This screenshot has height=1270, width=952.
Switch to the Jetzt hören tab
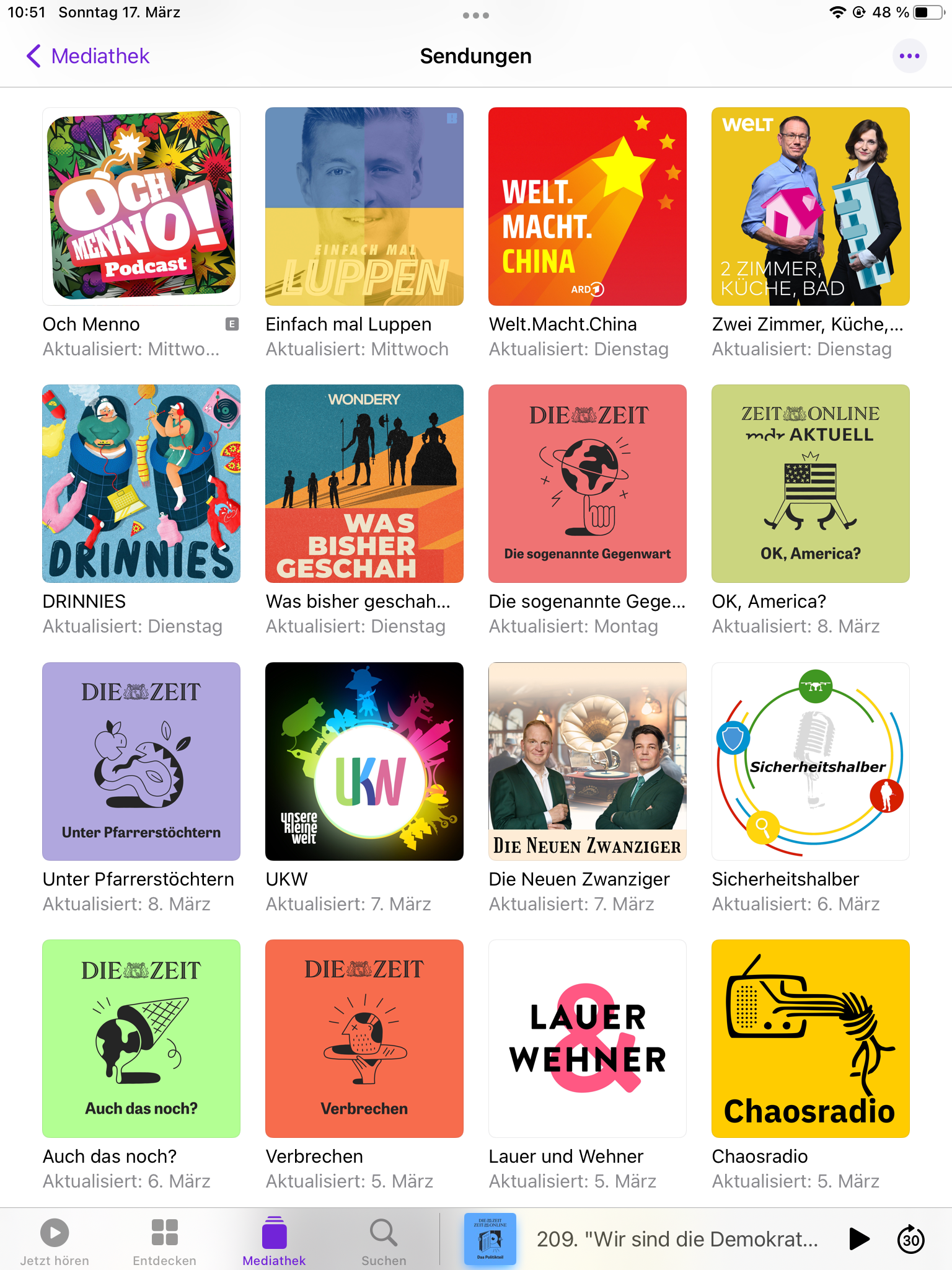coord(55,1240)
